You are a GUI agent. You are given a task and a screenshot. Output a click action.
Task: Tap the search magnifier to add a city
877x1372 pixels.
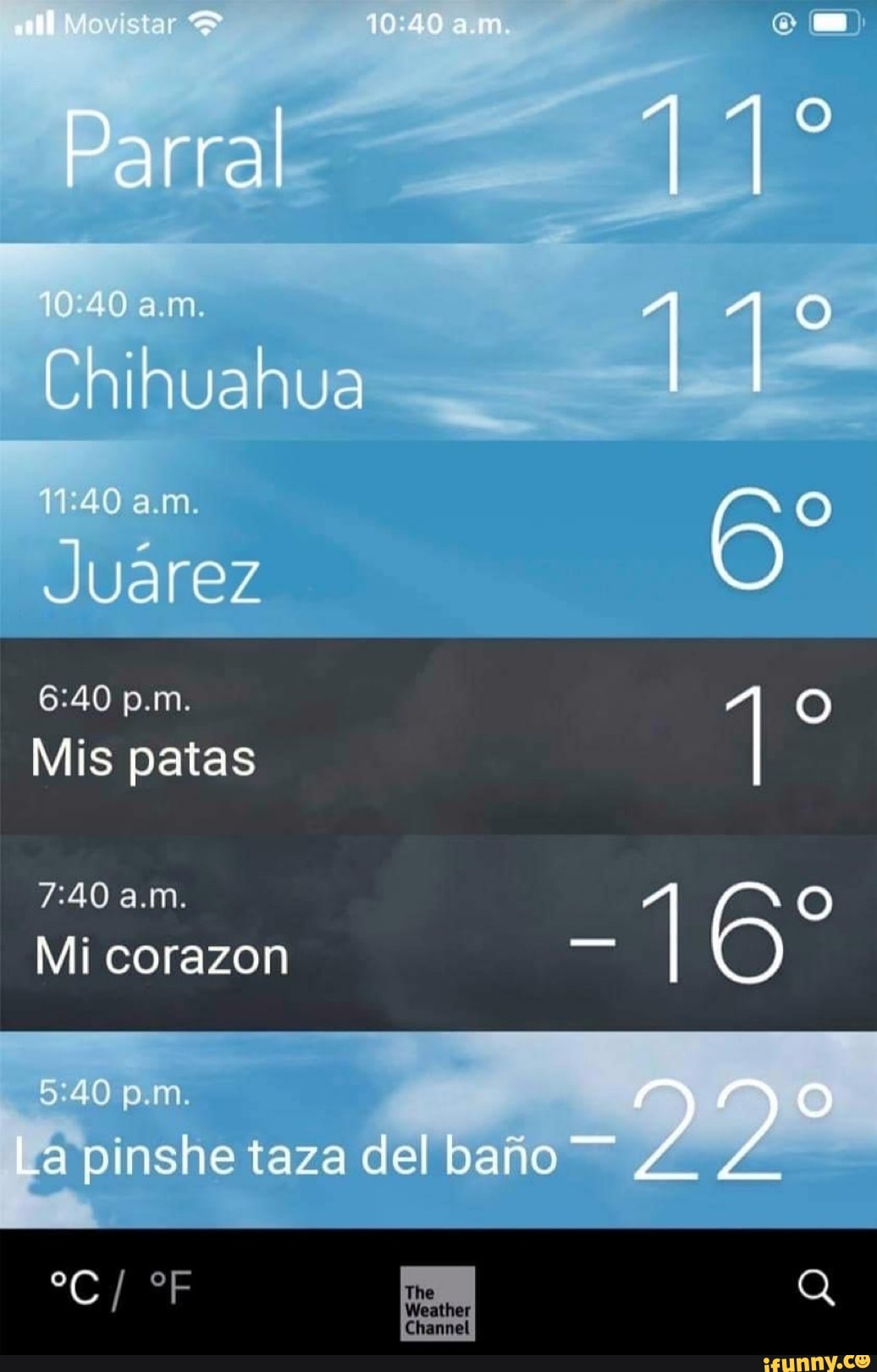[x=816, y=1289]
